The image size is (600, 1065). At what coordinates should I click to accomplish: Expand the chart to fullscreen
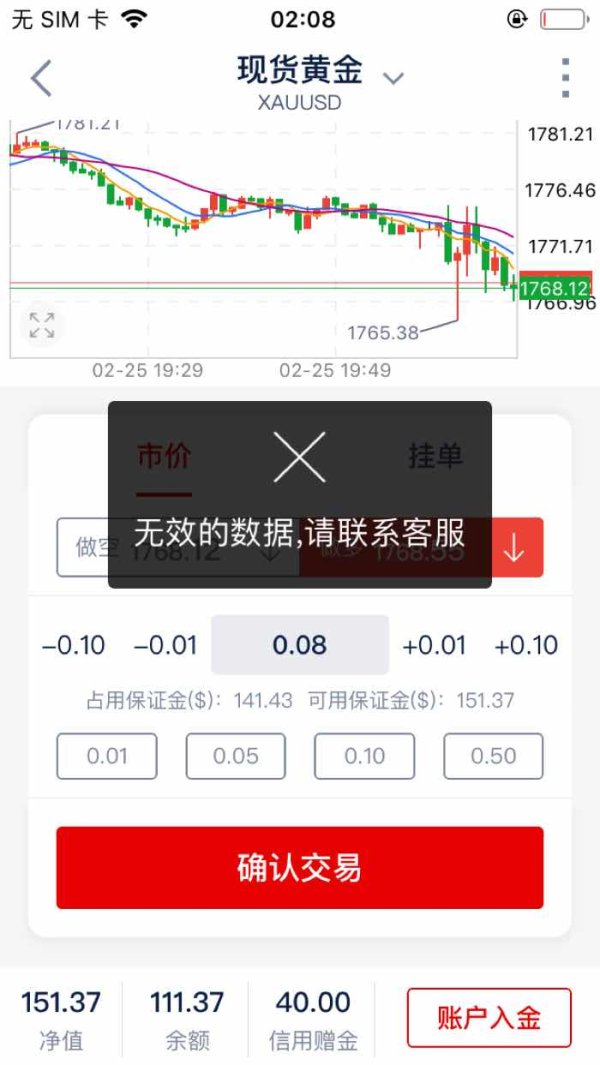point(41,325)
